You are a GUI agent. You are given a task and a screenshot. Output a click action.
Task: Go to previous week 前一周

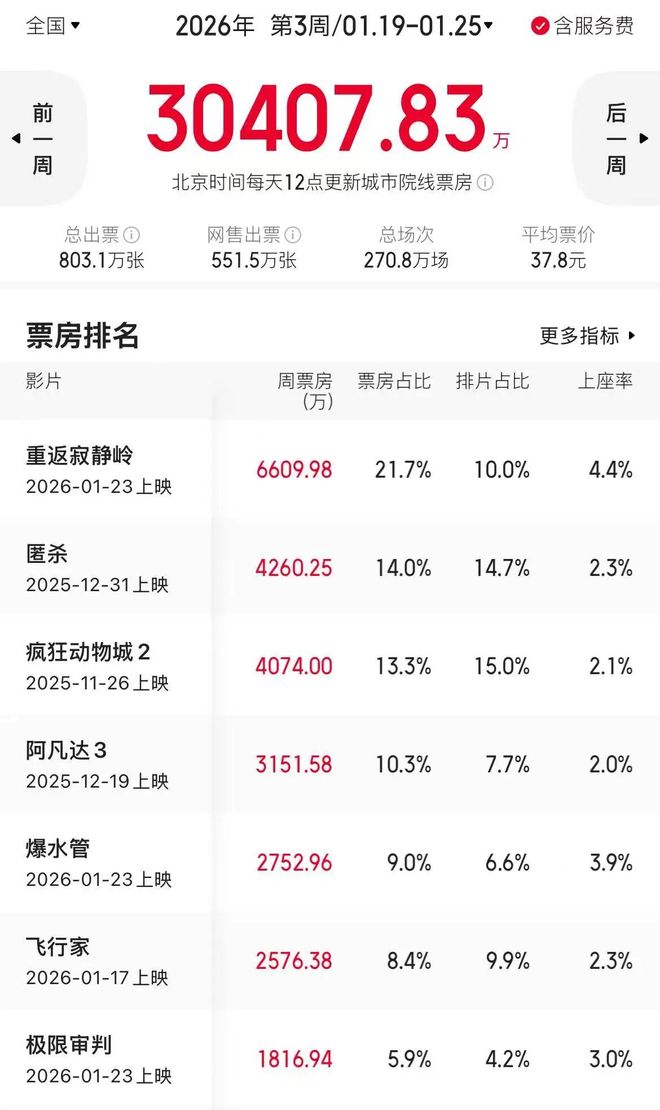[x=40, y=139]
